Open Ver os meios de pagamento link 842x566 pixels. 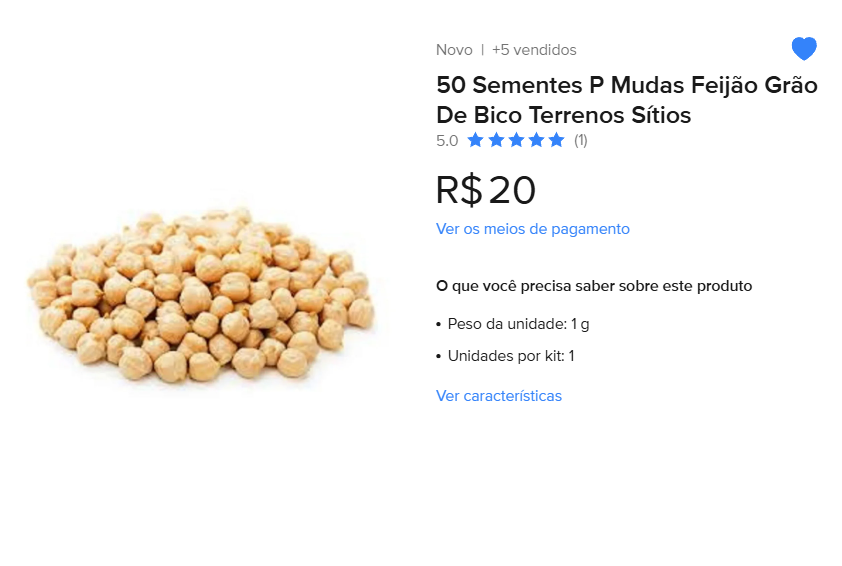point(532,229)
